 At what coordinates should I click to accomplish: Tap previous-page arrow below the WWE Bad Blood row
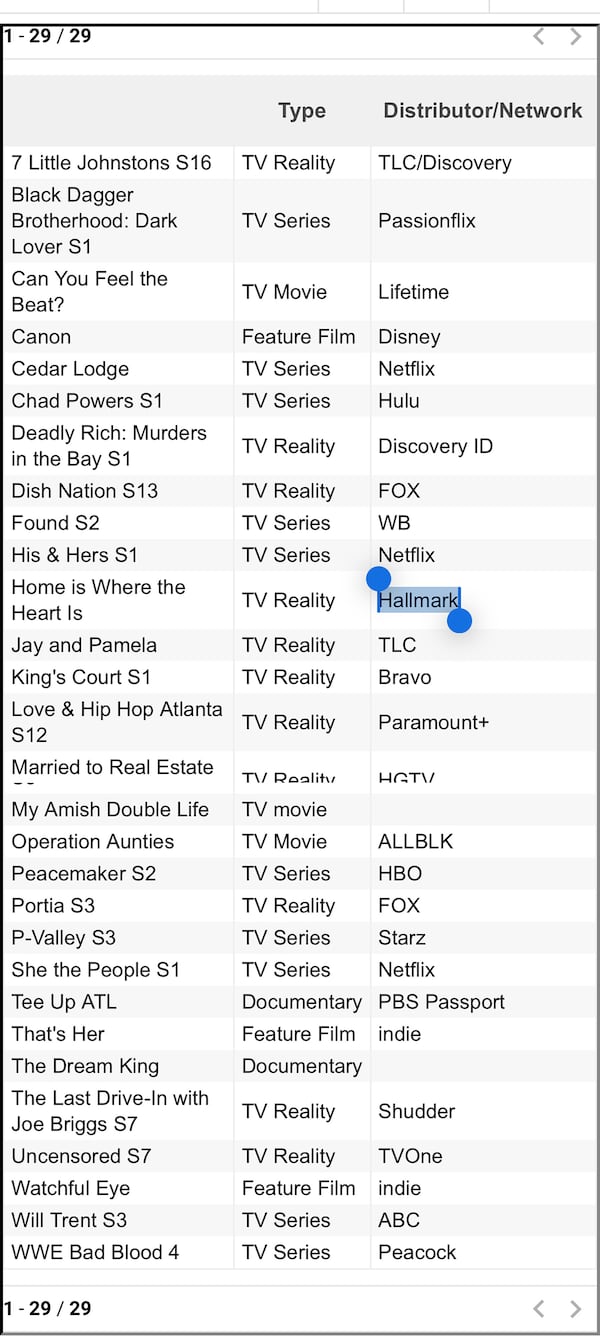(x=539, y=1308)
